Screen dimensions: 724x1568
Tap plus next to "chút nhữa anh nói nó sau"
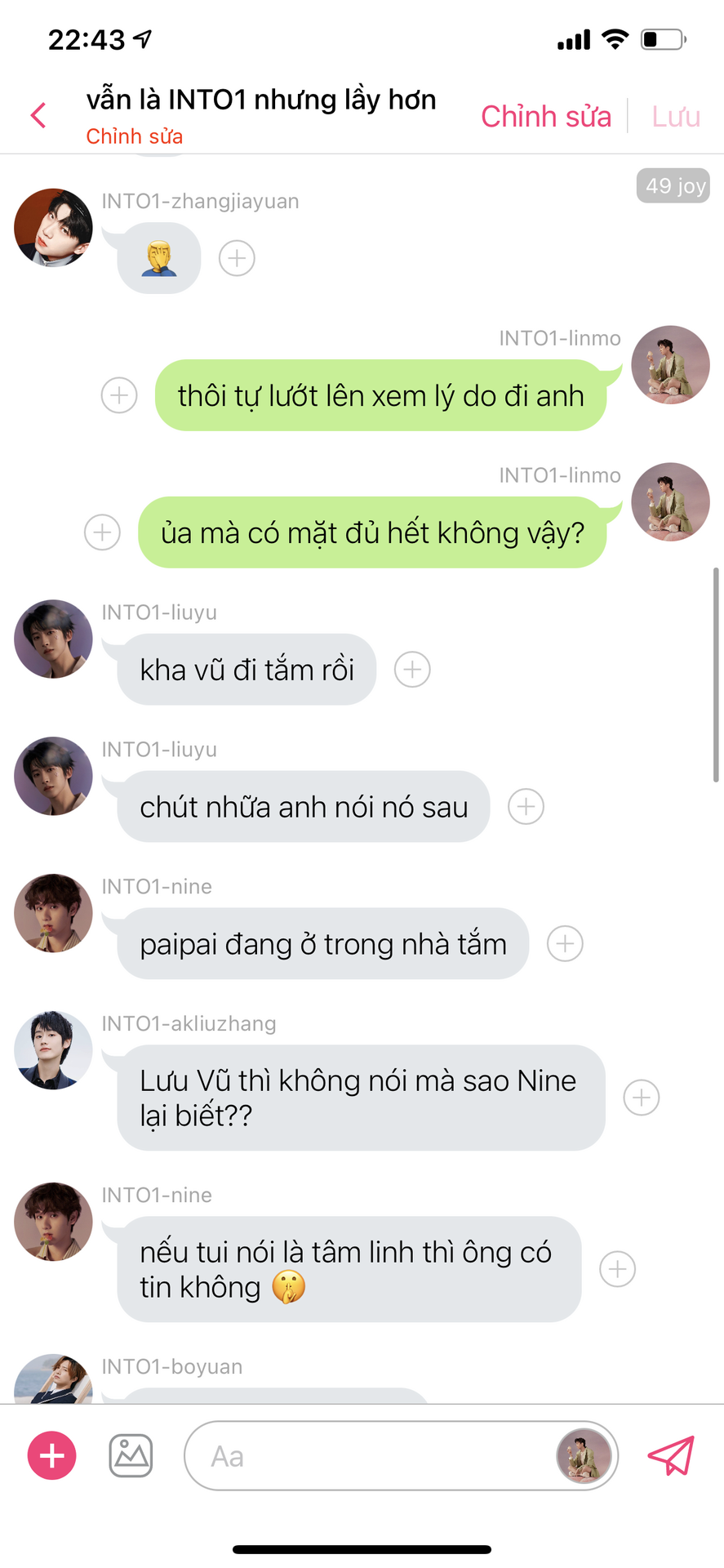click(526, 807)
